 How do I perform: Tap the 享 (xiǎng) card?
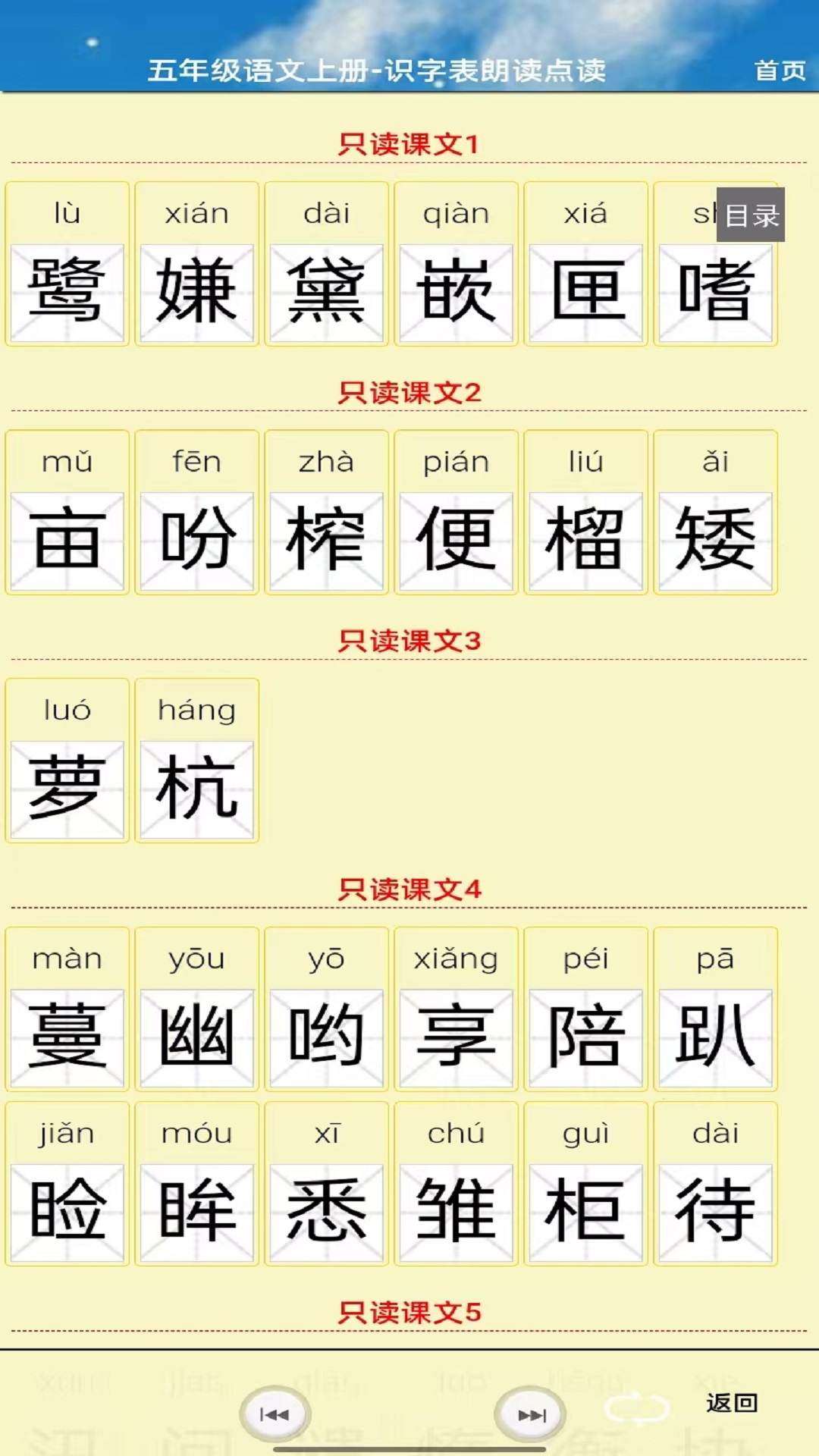click(x=456, y=1035)
